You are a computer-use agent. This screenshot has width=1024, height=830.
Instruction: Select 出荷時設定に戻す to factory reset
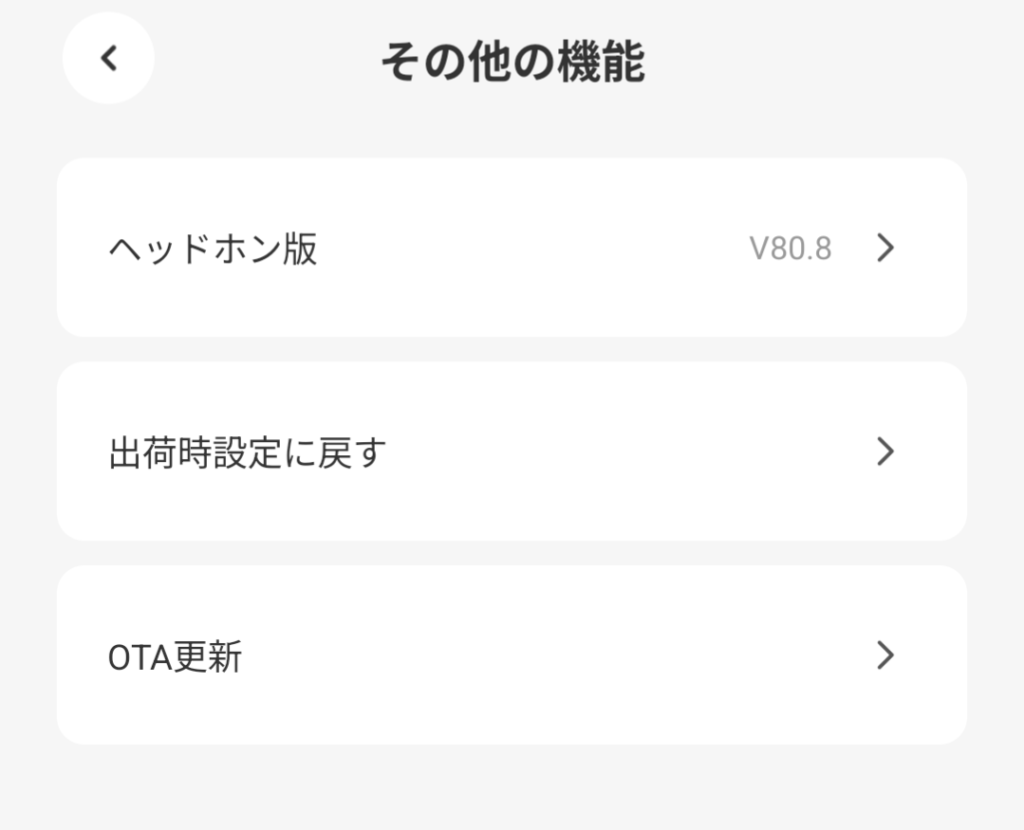pyautogui.click(x=511, y=452)
